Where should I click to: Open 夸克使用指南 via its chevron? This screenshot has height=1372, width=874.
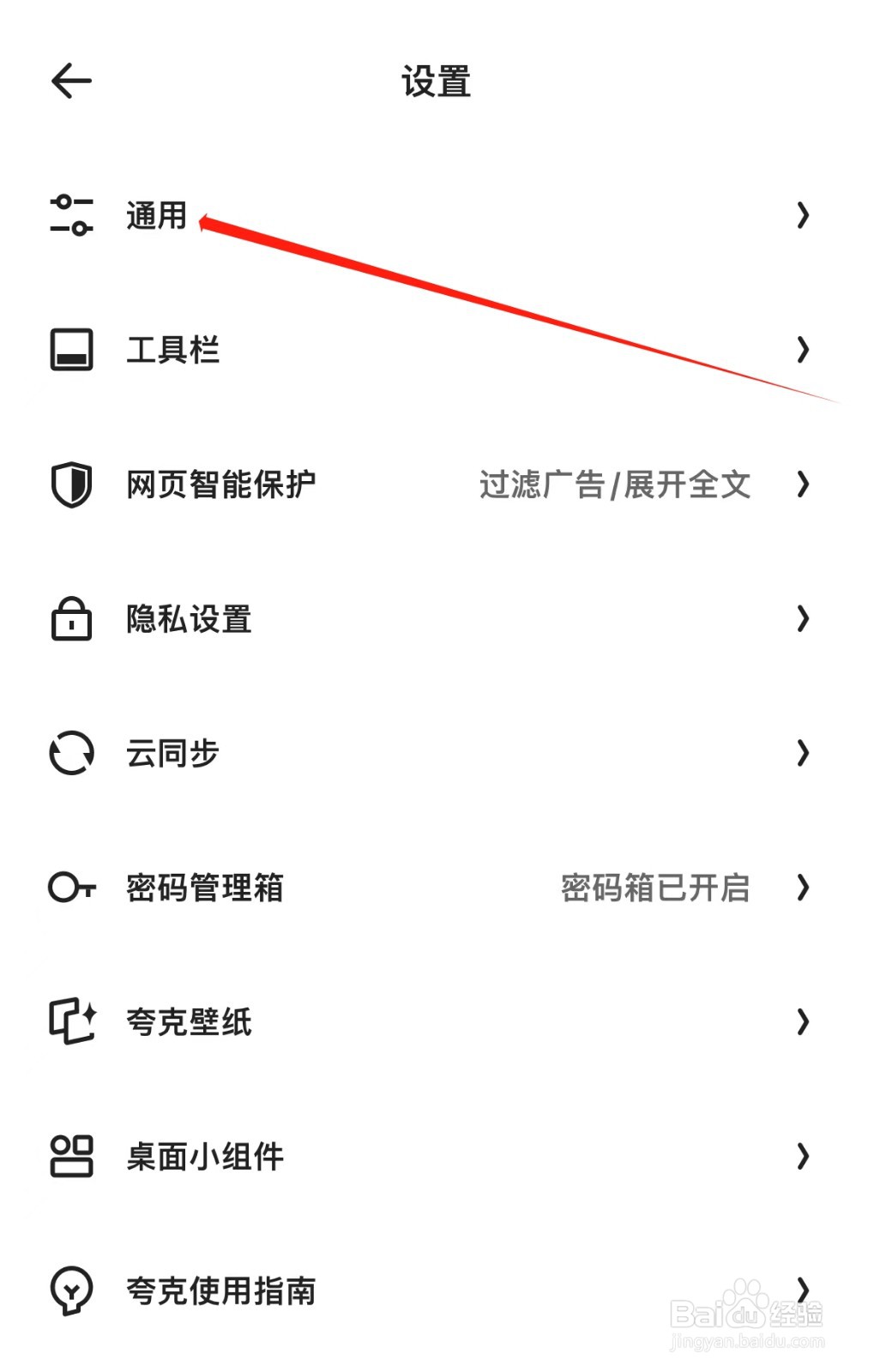(x=802, y=1291)
